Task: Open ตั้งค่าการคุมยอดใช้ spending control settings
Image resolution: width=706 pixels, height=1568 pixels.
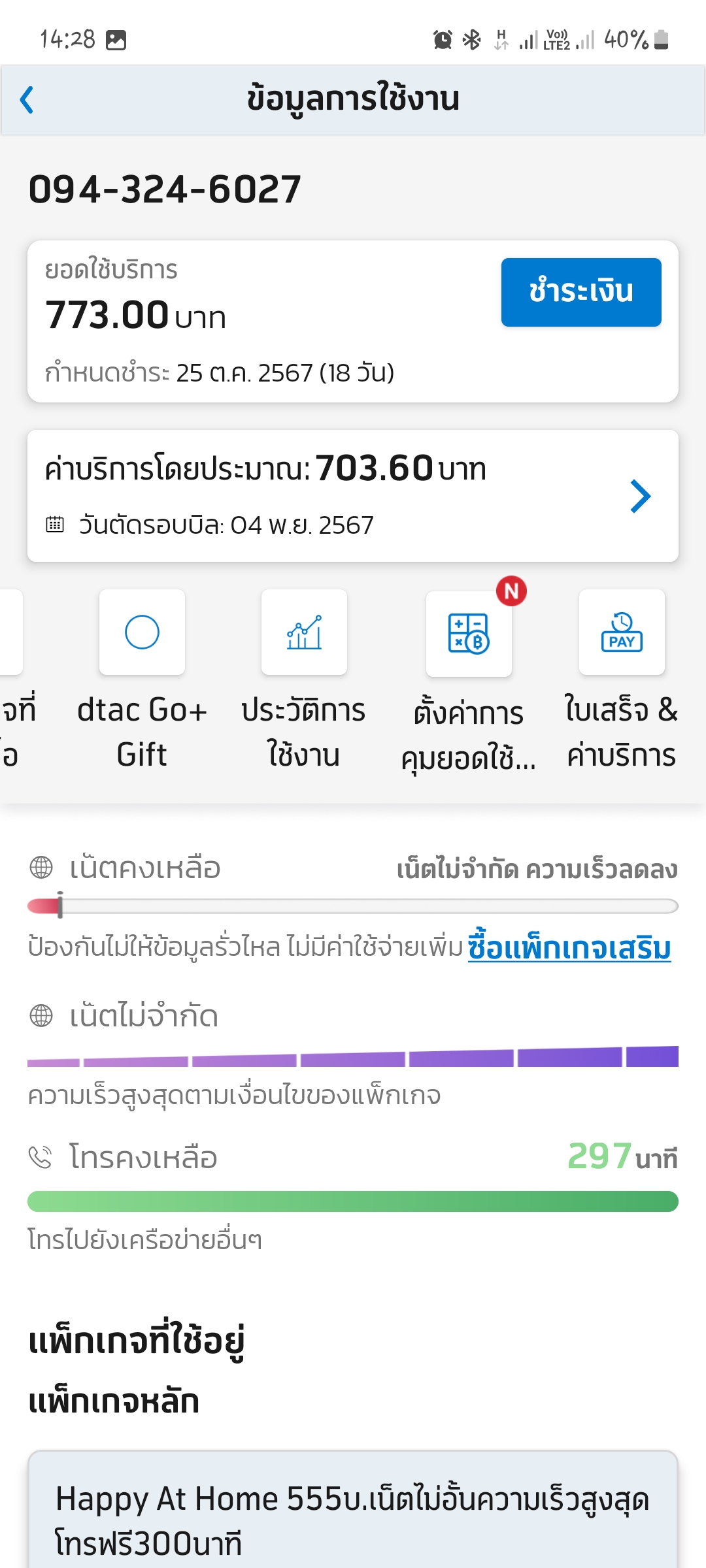Action: coord(469,632)
